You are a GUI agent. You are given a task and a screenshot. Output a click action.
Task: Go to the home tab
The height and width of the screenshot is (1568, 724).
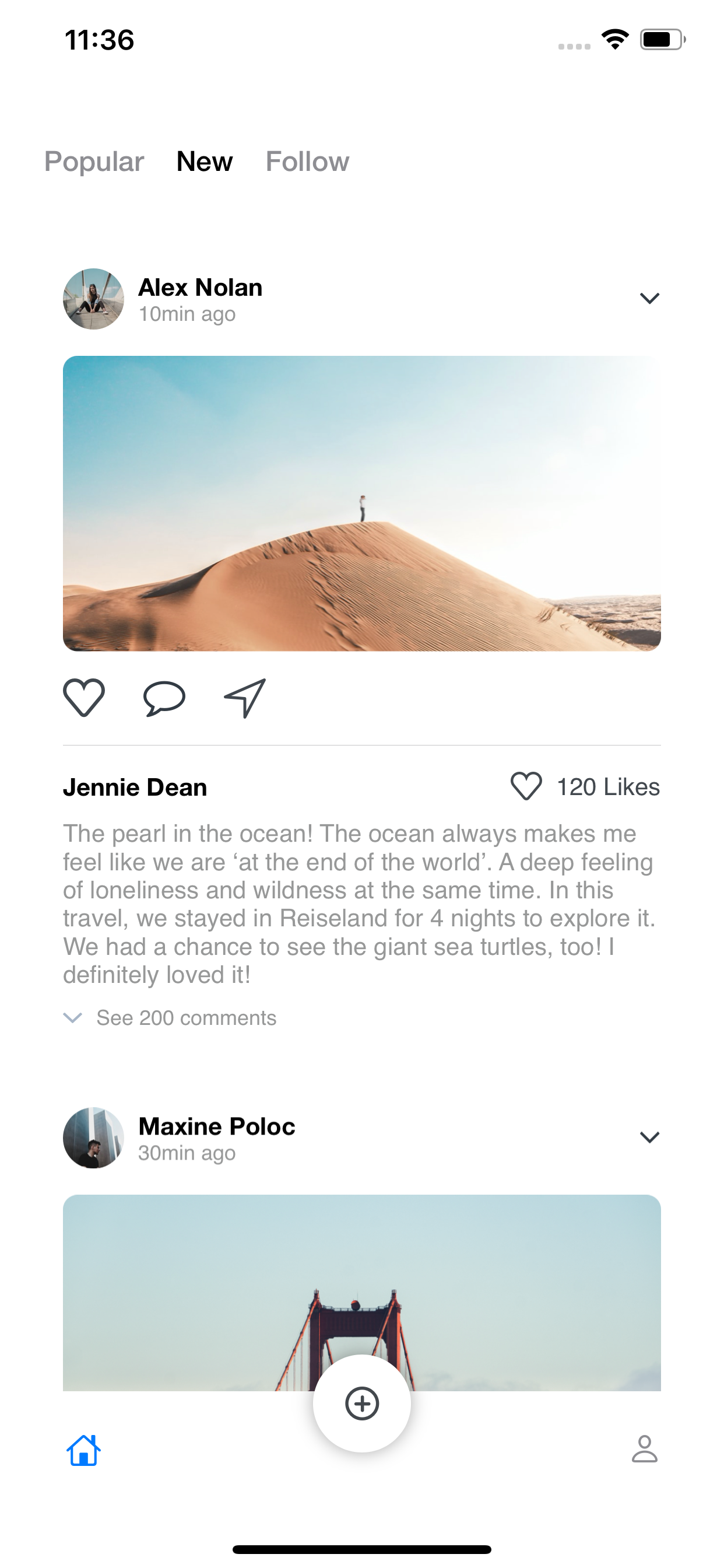coord(83,1450)
